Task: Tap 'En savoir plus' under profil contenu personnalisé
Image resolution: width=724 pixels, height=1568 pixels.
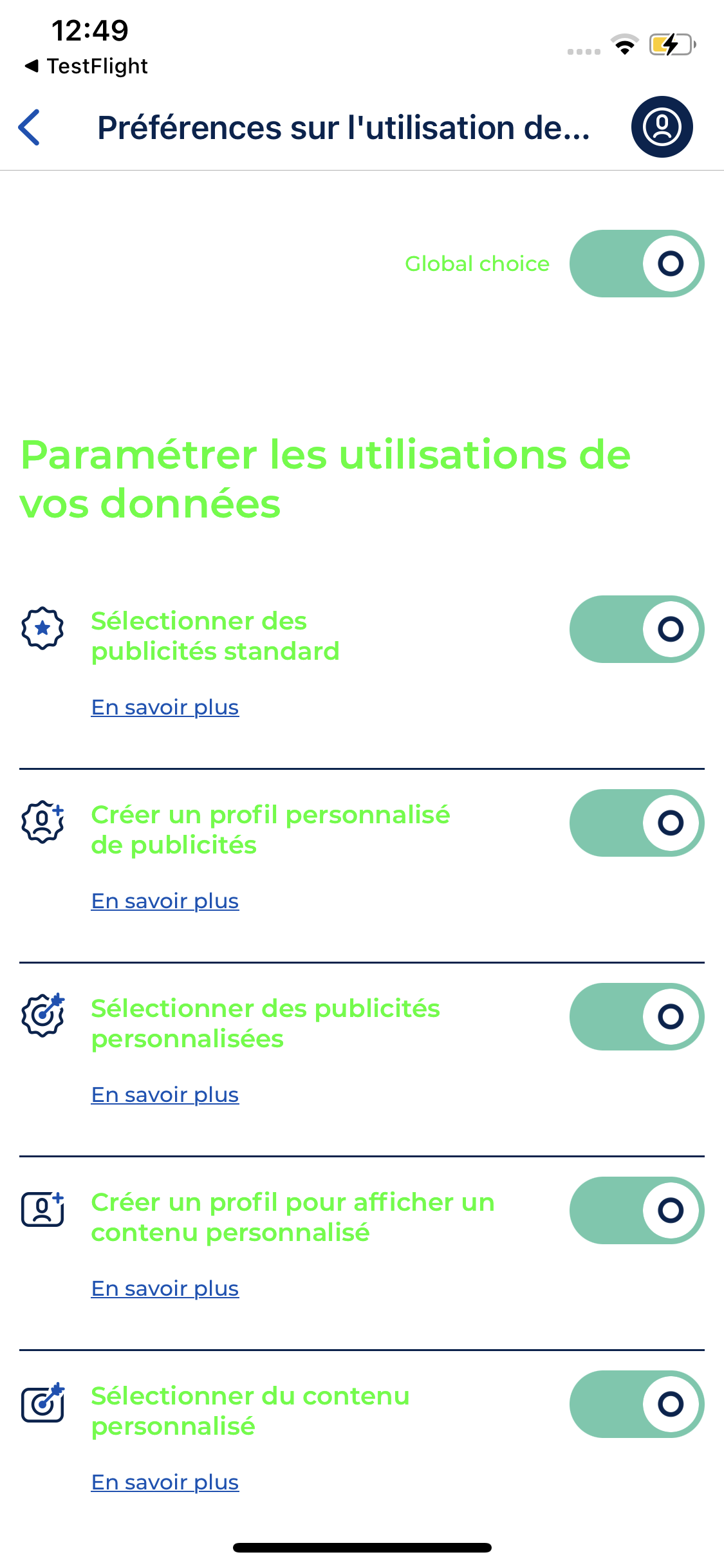Action: [165, 1289]
